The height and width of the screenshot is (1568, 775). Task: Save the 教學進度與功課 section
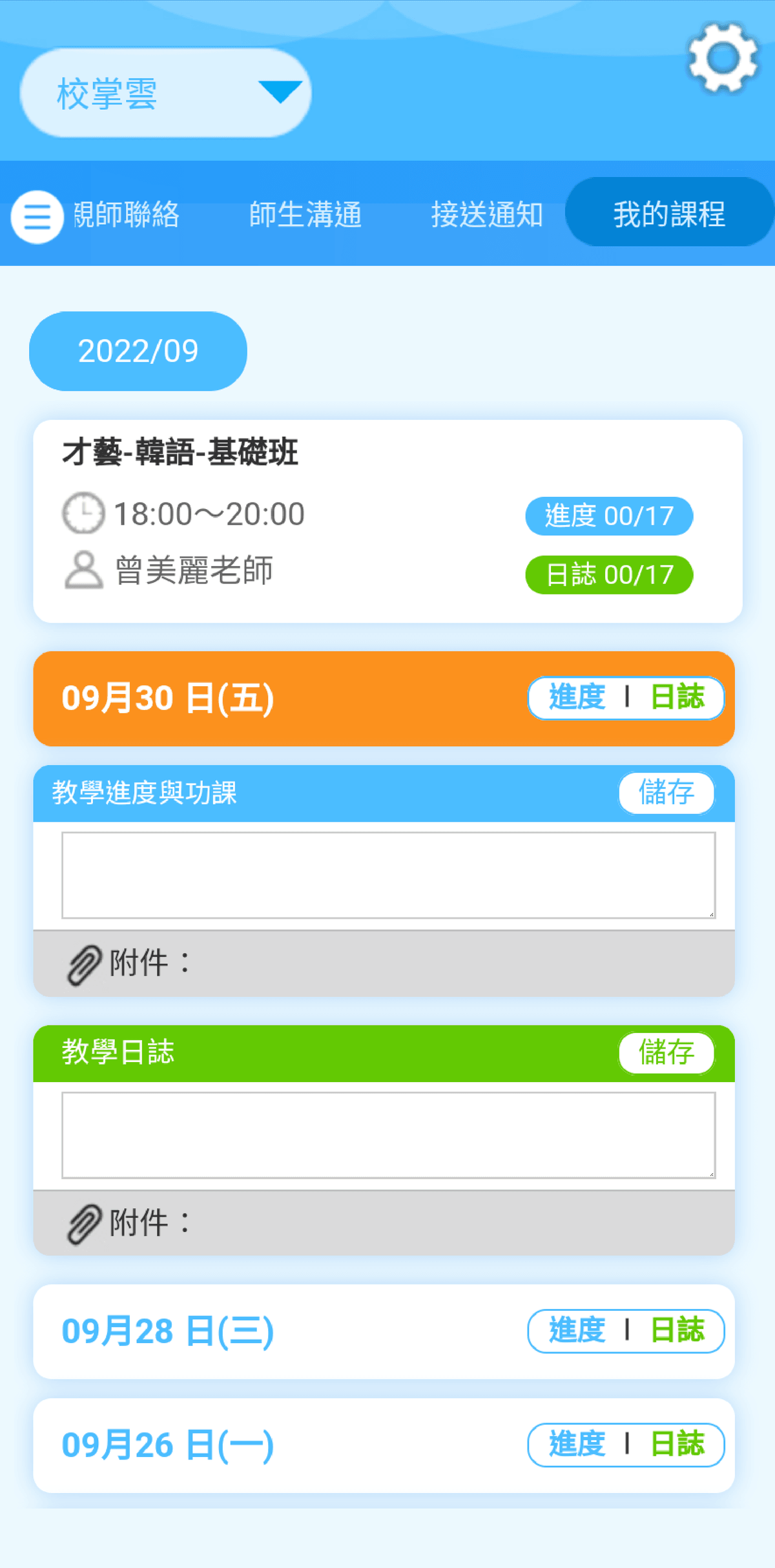coord(666,792)
